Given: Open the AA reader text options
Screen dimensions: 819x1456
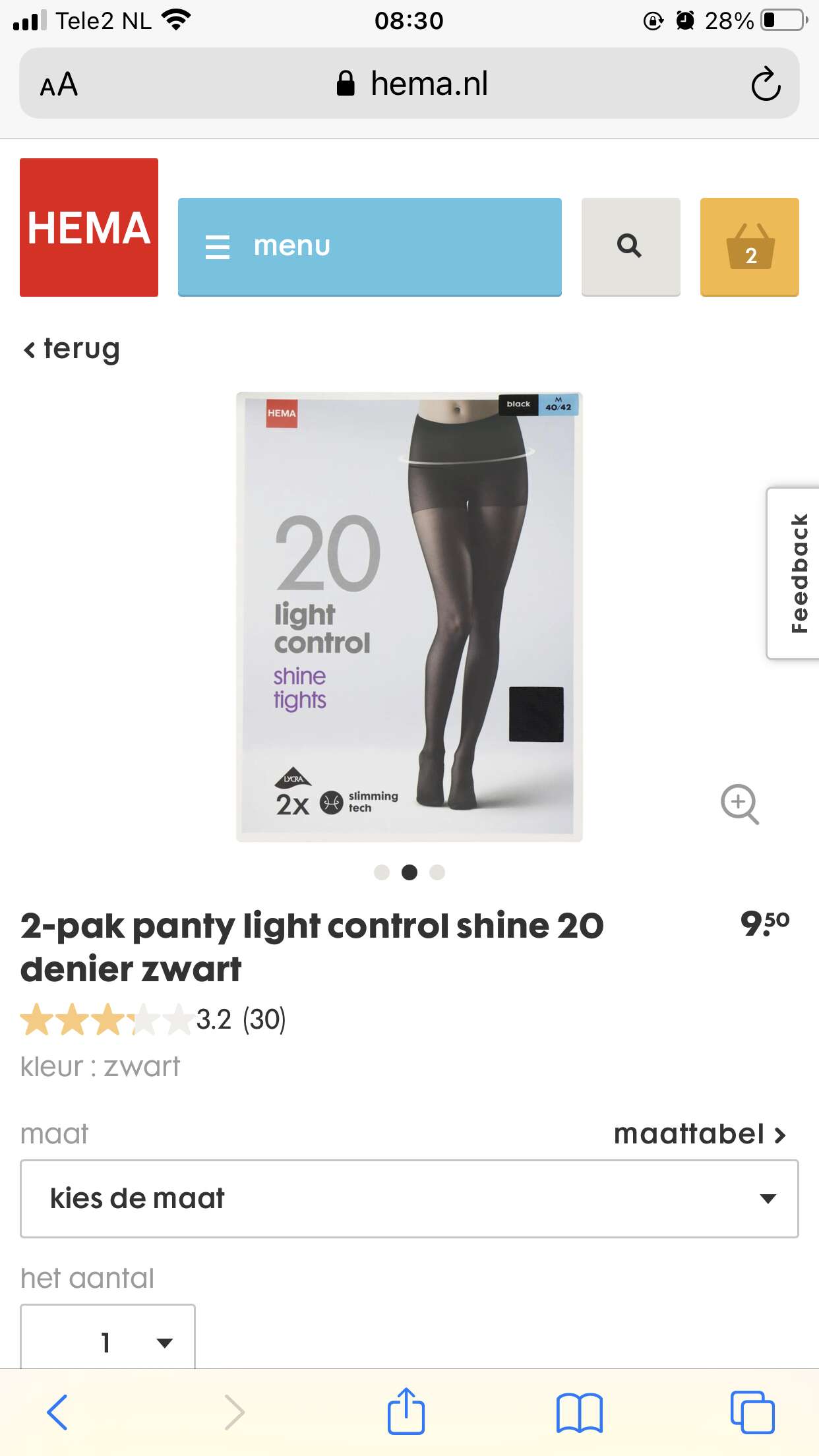Looking at the screenshot, I should coord(59,84).
